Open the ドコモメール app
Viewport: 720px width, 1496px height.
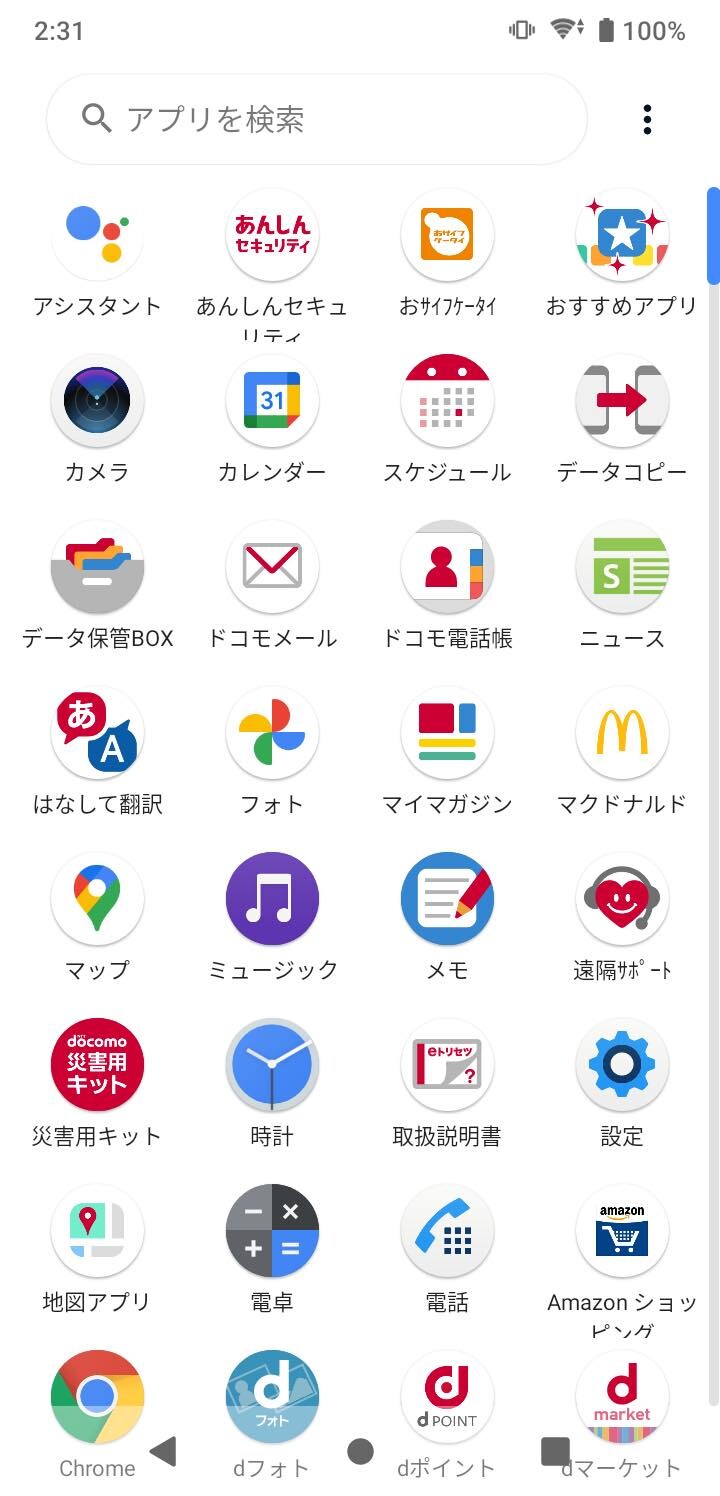tap(272, 567)
